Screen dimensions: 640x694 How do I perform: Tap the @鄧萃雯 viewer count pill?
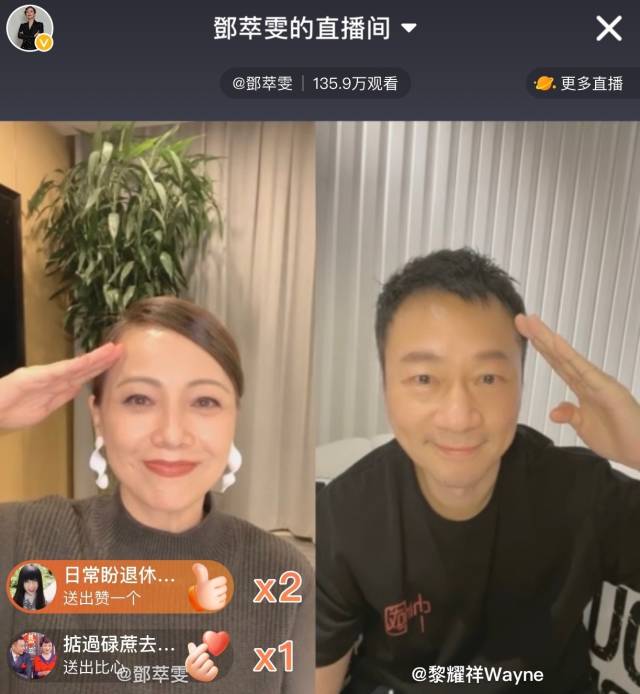pyautogui.click(x=315, y=84)
